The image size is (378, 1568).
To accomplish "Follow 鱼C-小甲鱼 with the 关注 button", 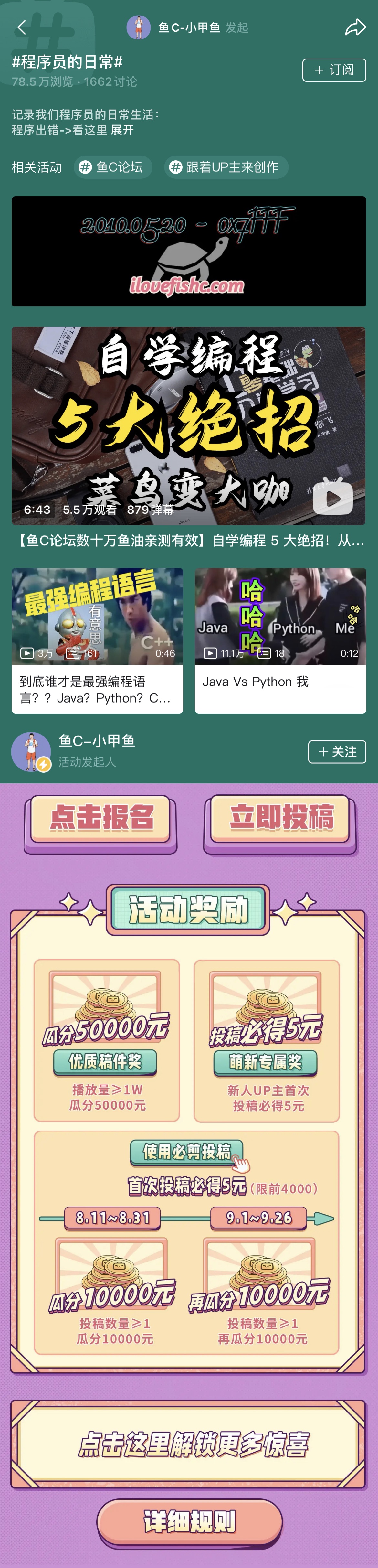I will 337,752.
